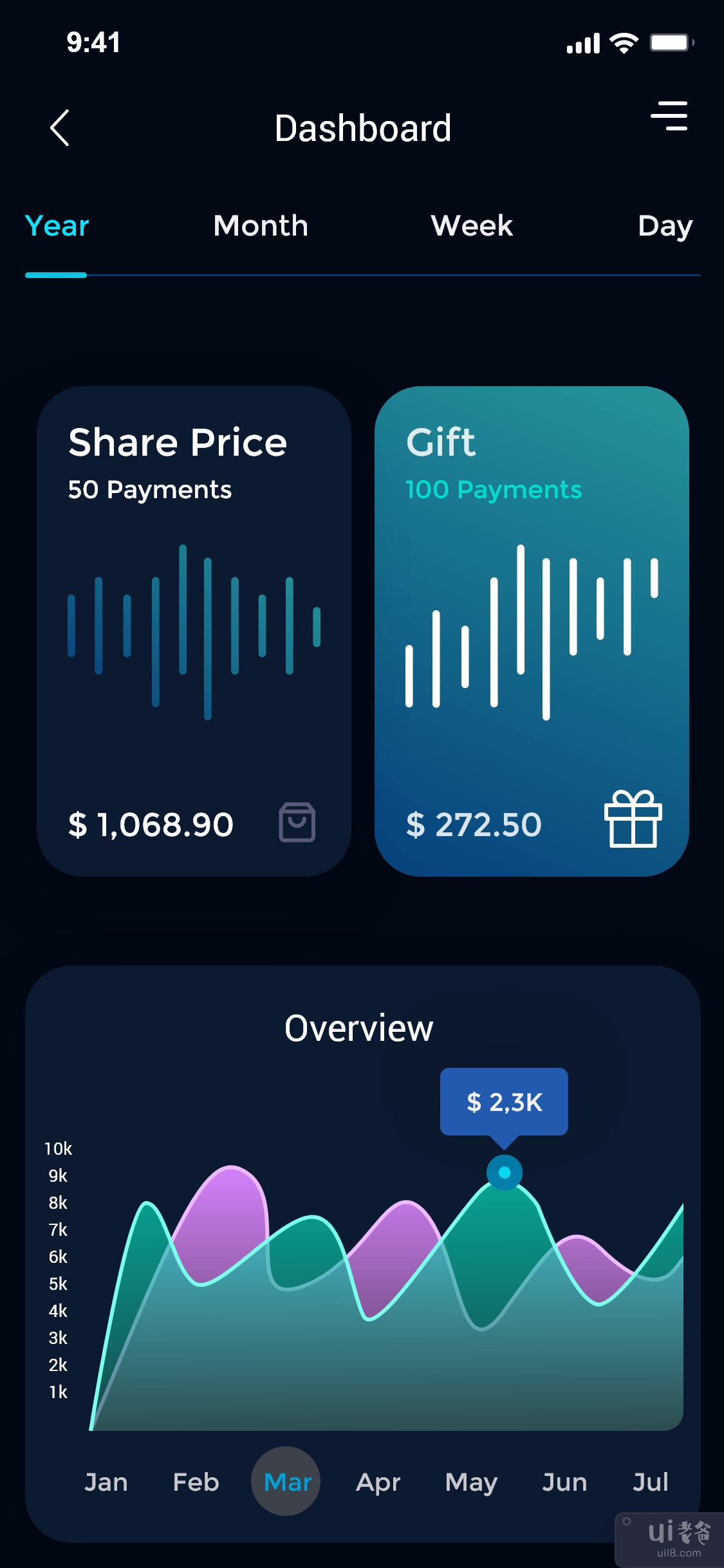Select Feb in the Overview chart

pyautogui.click(x=196, y=1482)
